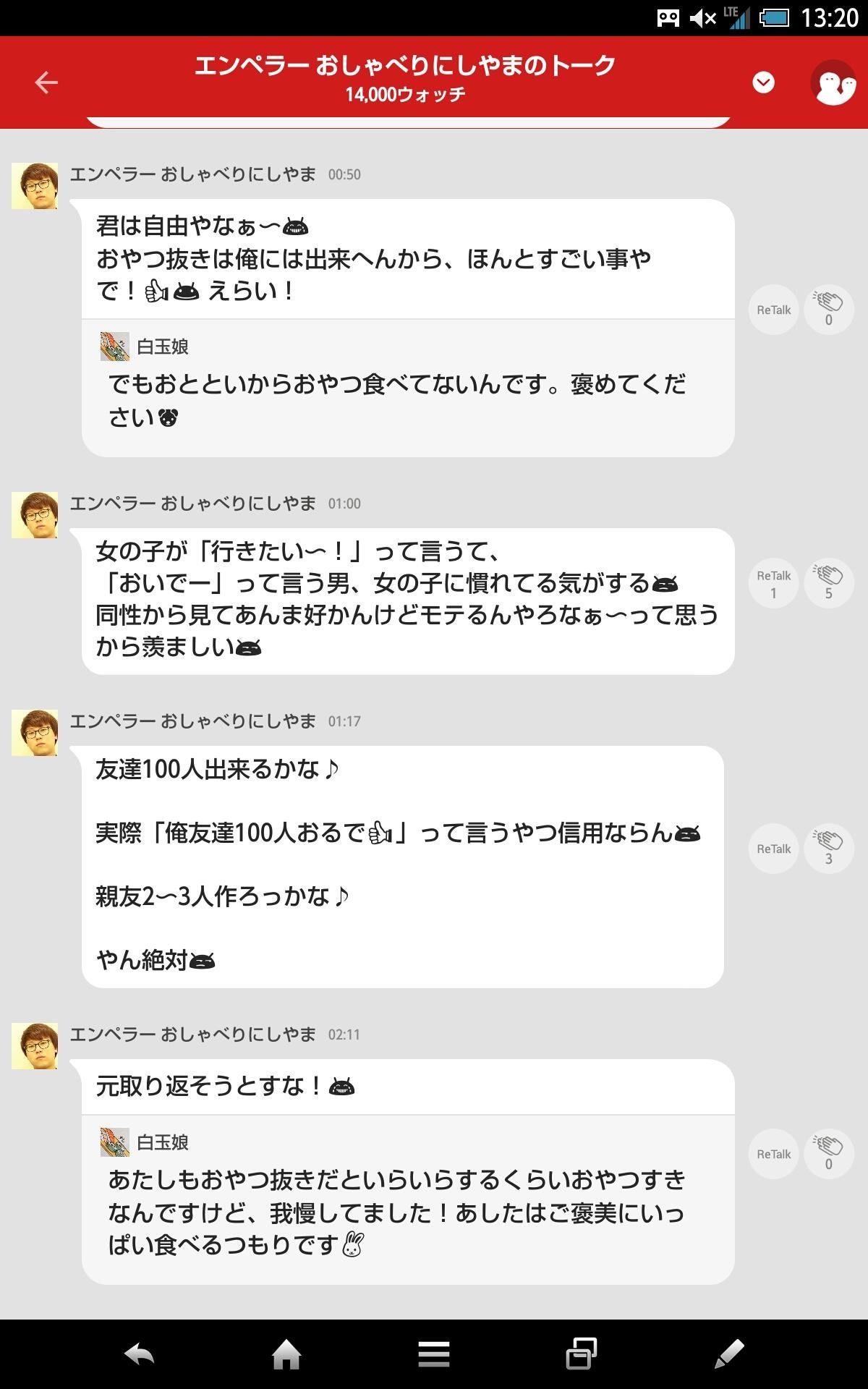Navigate back using the header arrow icon
This screenshot has width=868, height=1389.
point(46,82)
